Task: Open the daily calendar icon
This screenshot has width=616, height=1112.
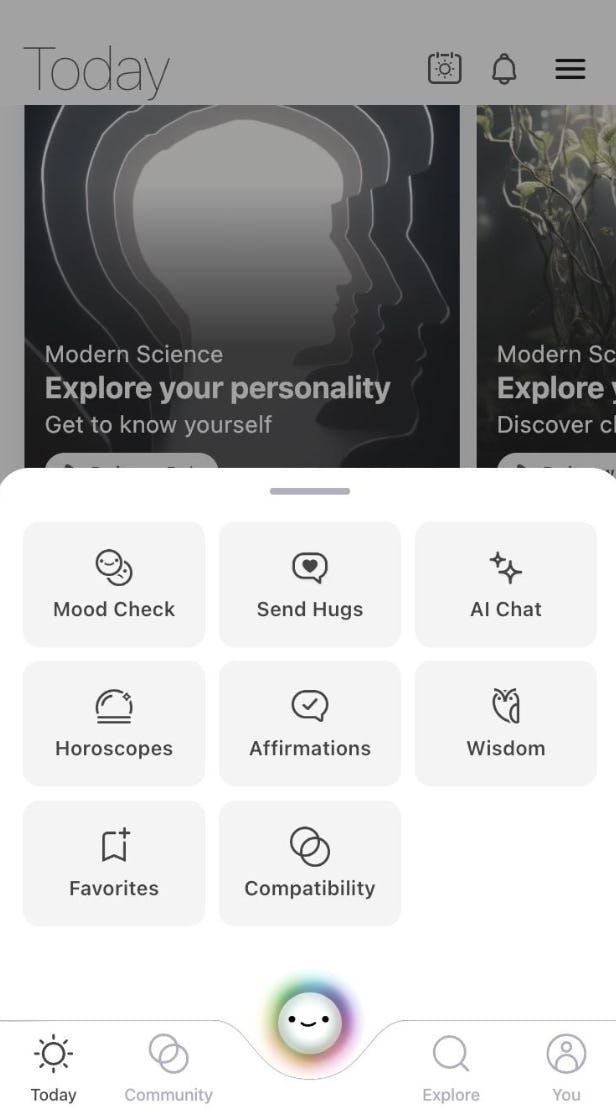Action: (445, 68)
